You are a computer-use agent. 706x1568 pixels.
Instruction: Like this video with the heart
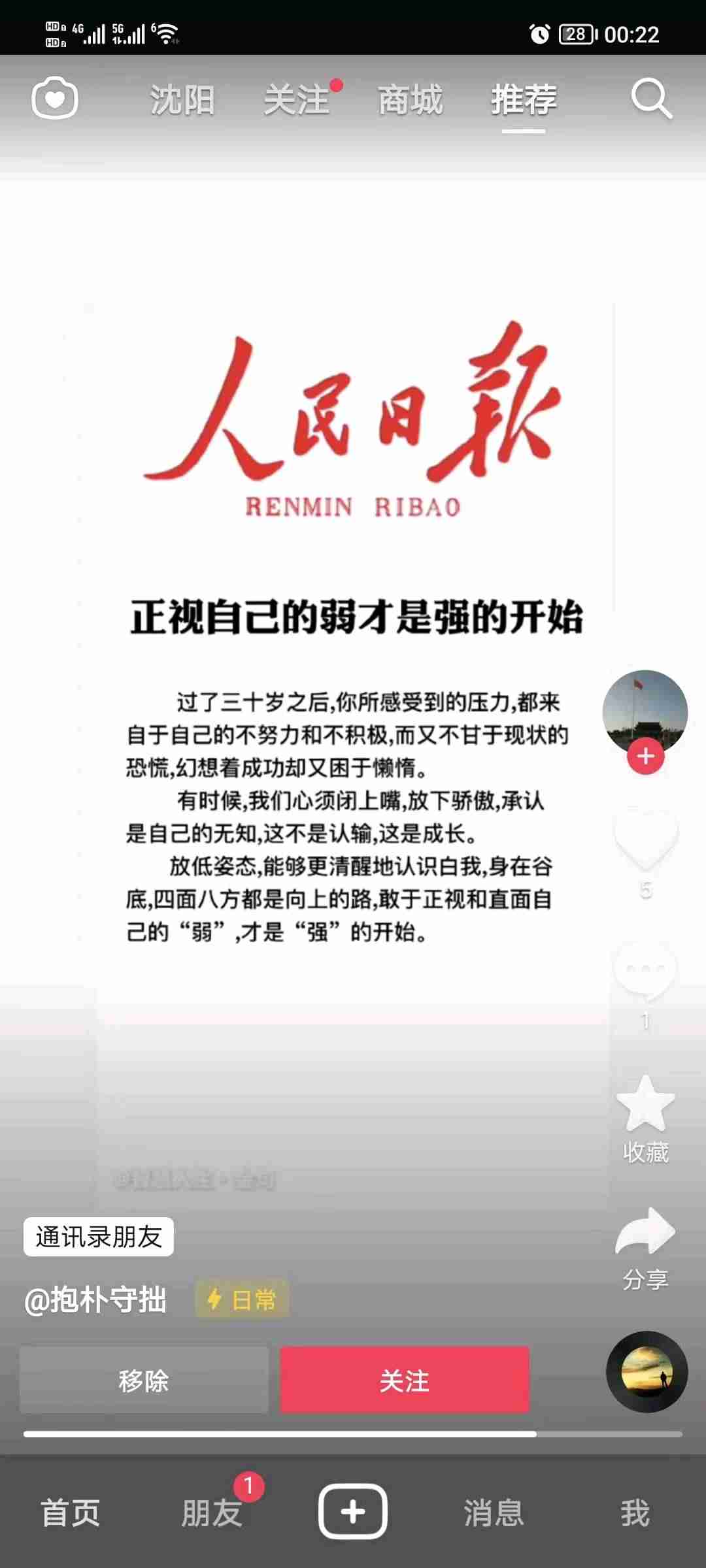click(646, 839)
